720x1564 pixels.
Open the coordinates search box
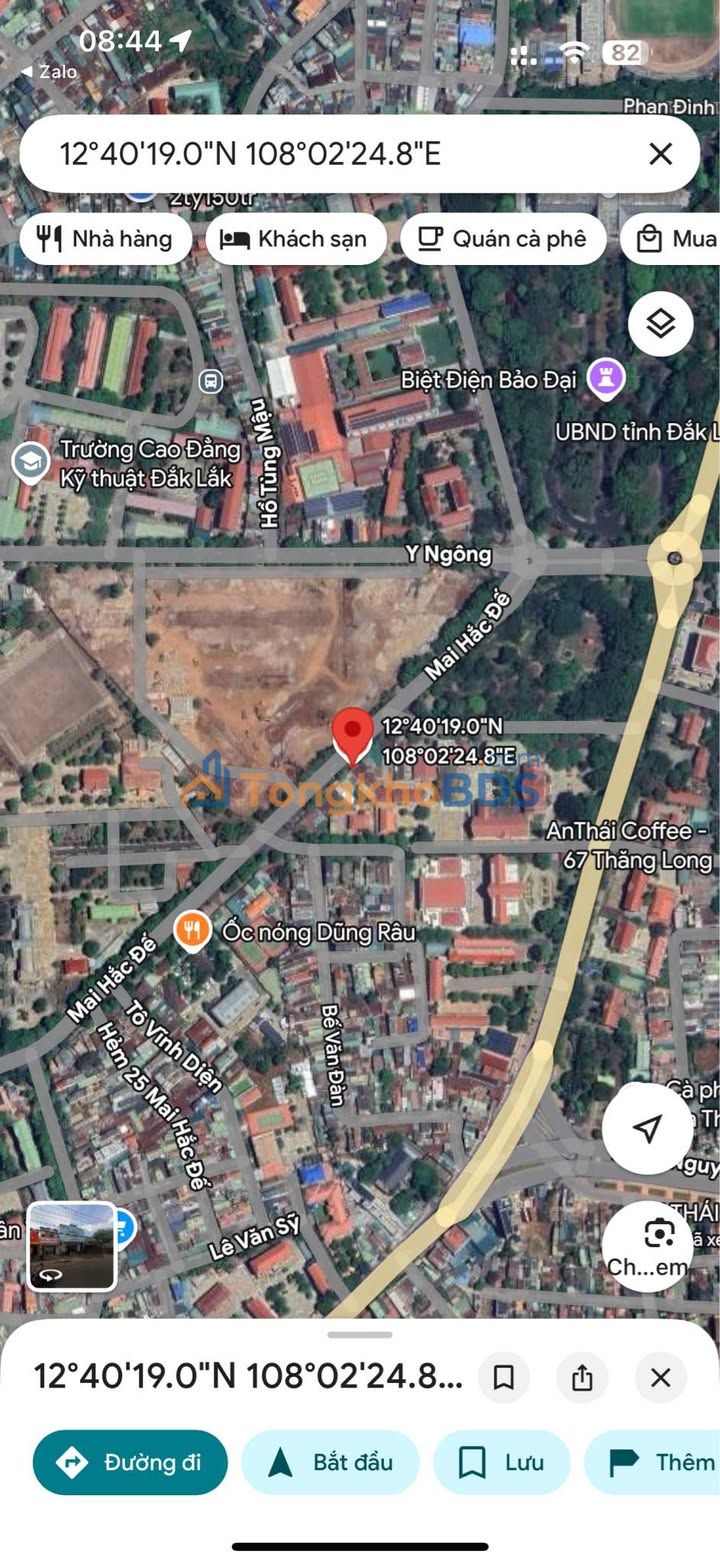(x=330, y=154)
